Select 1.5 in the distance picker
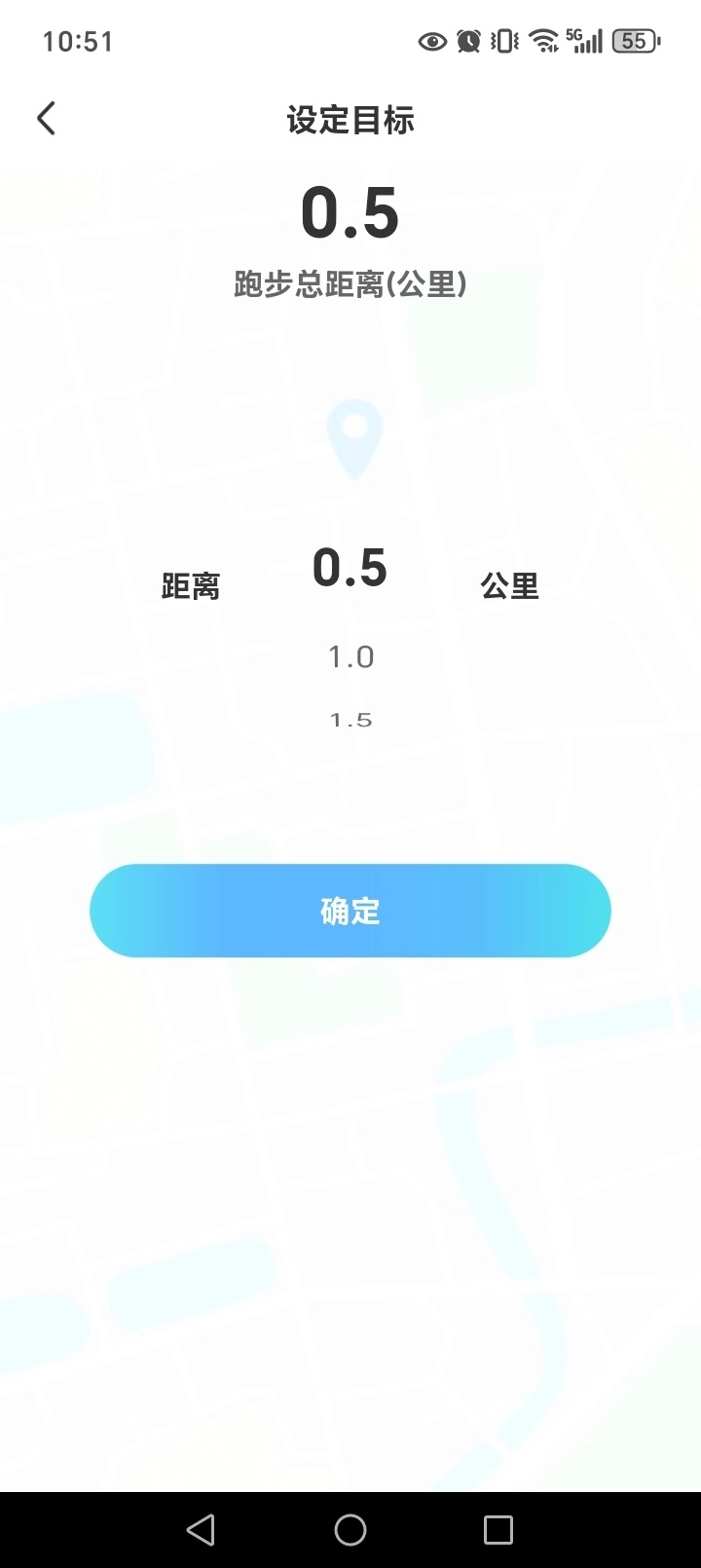The width and height of the screenshot is (701, 1568). tap(350, 720)
